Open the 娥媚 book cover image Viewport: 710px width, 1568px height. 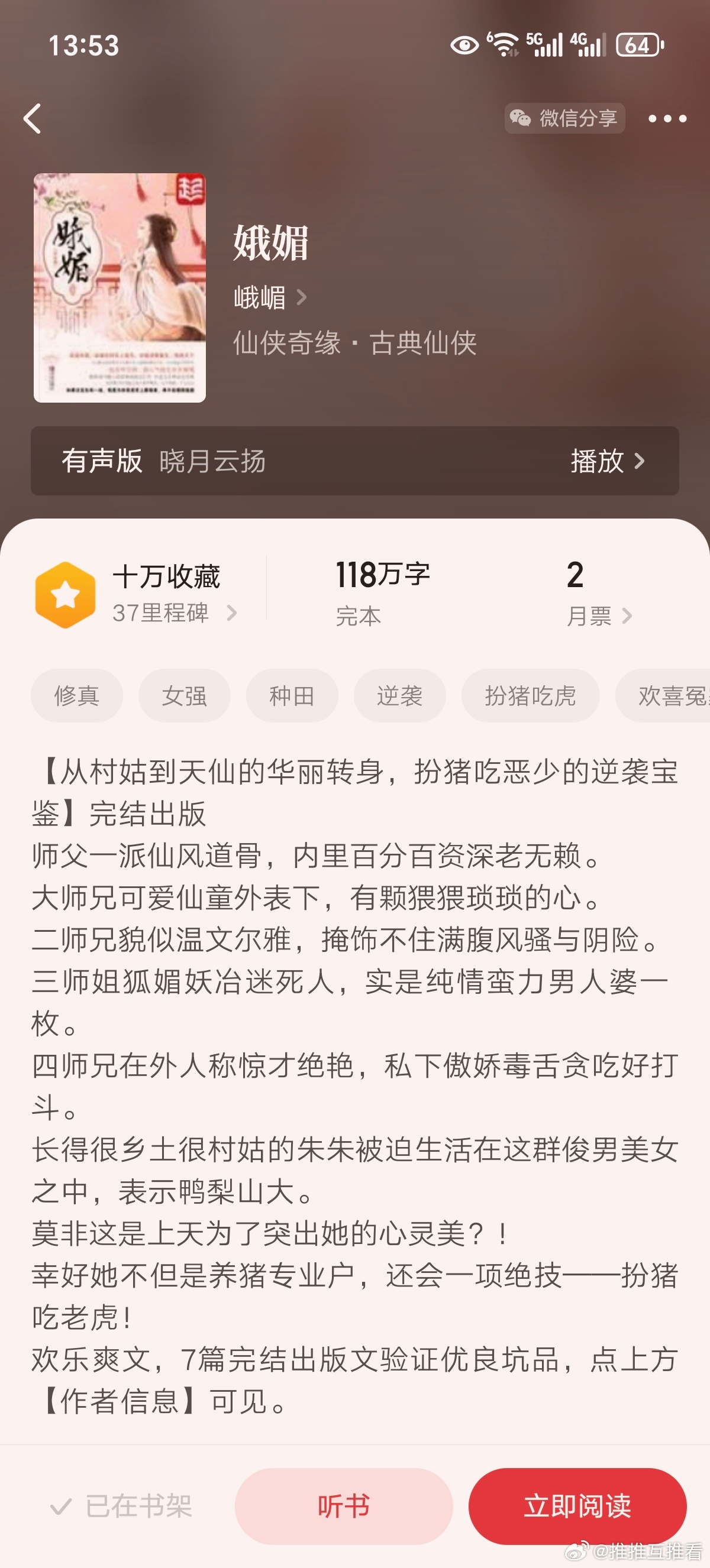[x=120, y=287]
